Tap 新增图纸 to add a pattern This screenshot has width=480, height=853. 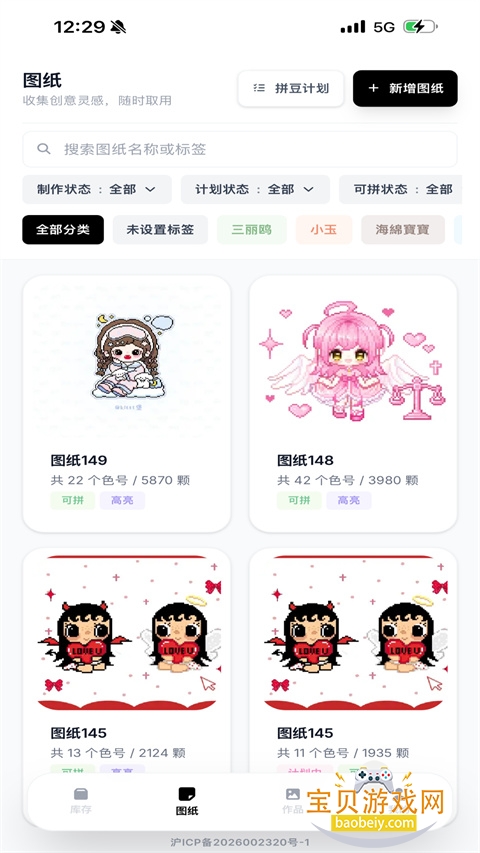tap(405, 88)
